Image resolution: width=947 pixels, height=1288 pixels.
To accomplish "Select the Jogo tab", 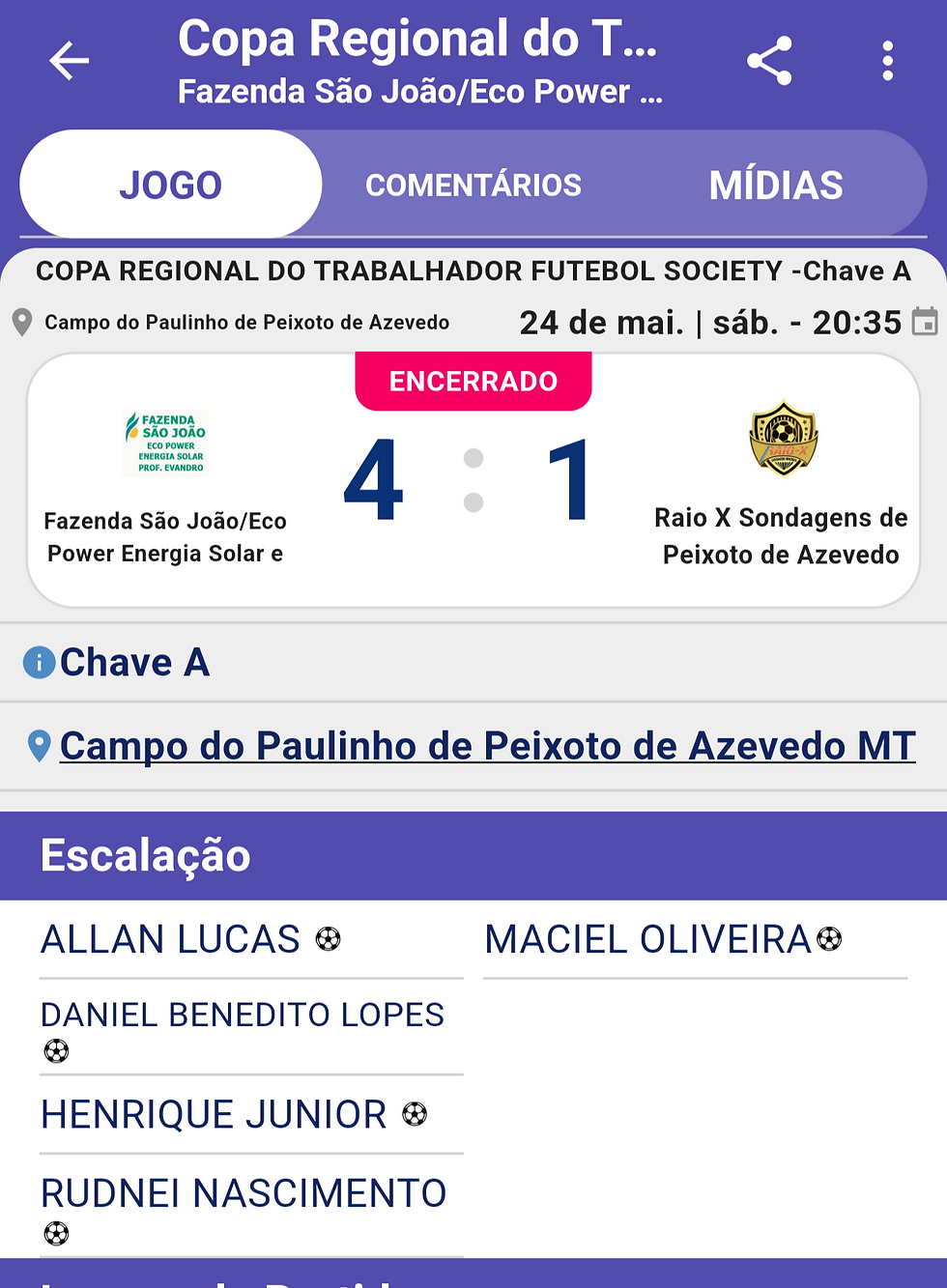I will (171, 185).
